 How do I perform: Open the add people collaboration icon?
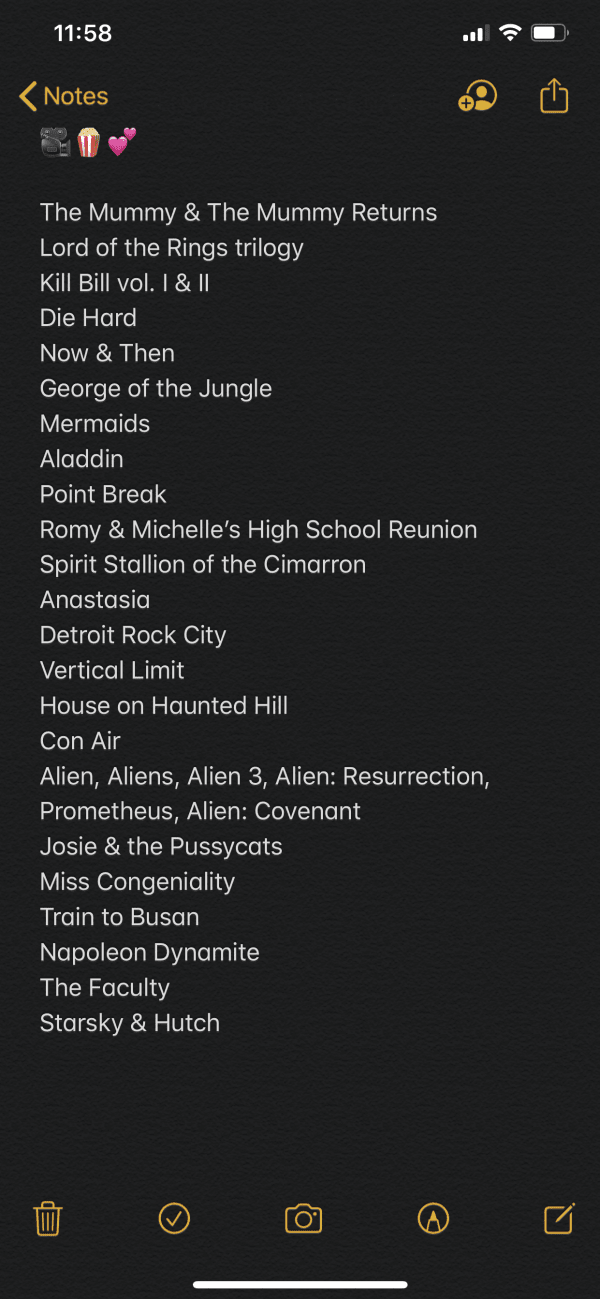(477, 96)
